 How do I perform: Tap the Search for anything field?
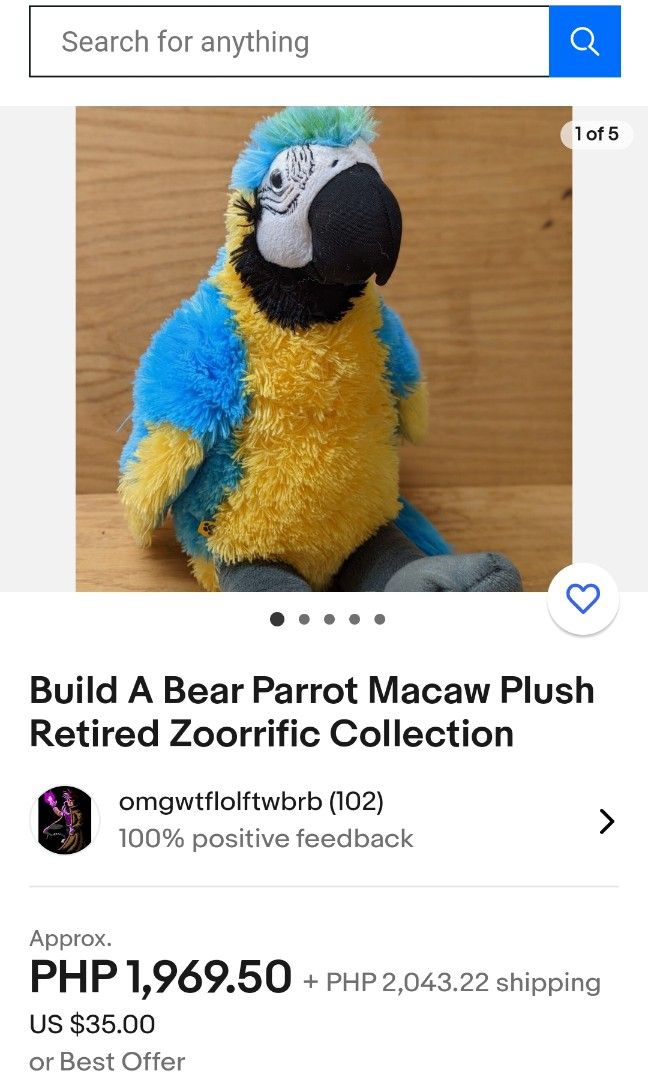[289, 42]
